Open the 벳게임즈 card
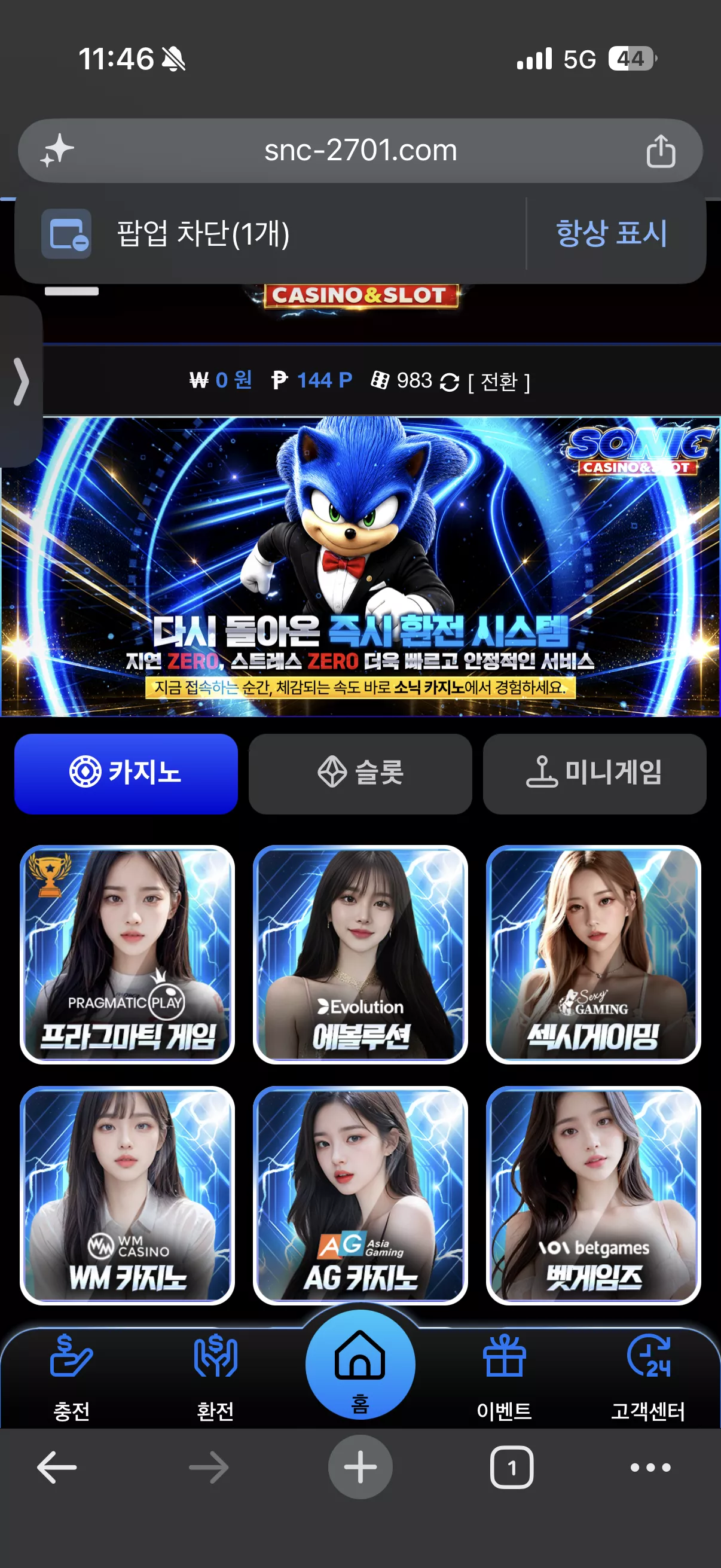Image resolution: width=721 pixels, height=1568 pixels. pyautogui.click(x=593, y=1195)
